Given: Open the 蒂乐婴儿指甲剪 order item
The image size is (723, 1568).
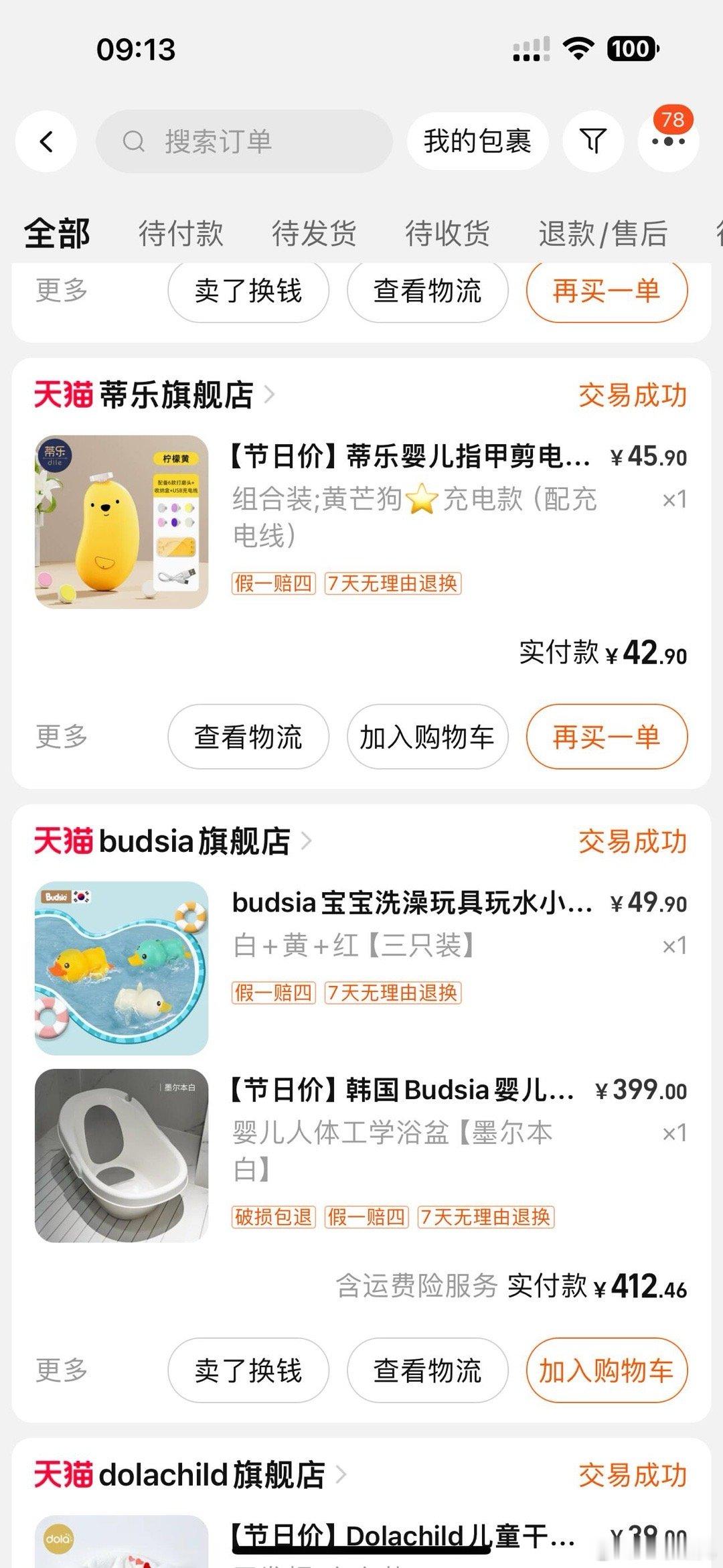Looking at the screenshot, I should [361, 522].
